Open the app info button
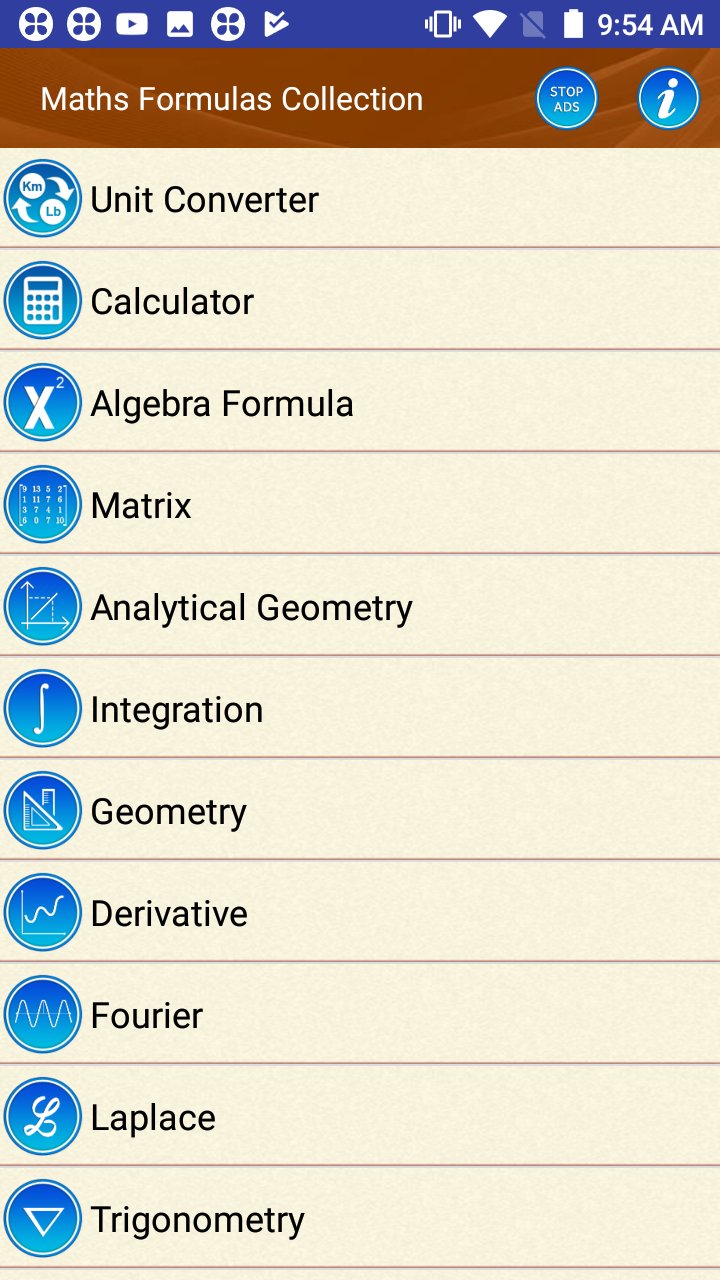 [667, 97]
